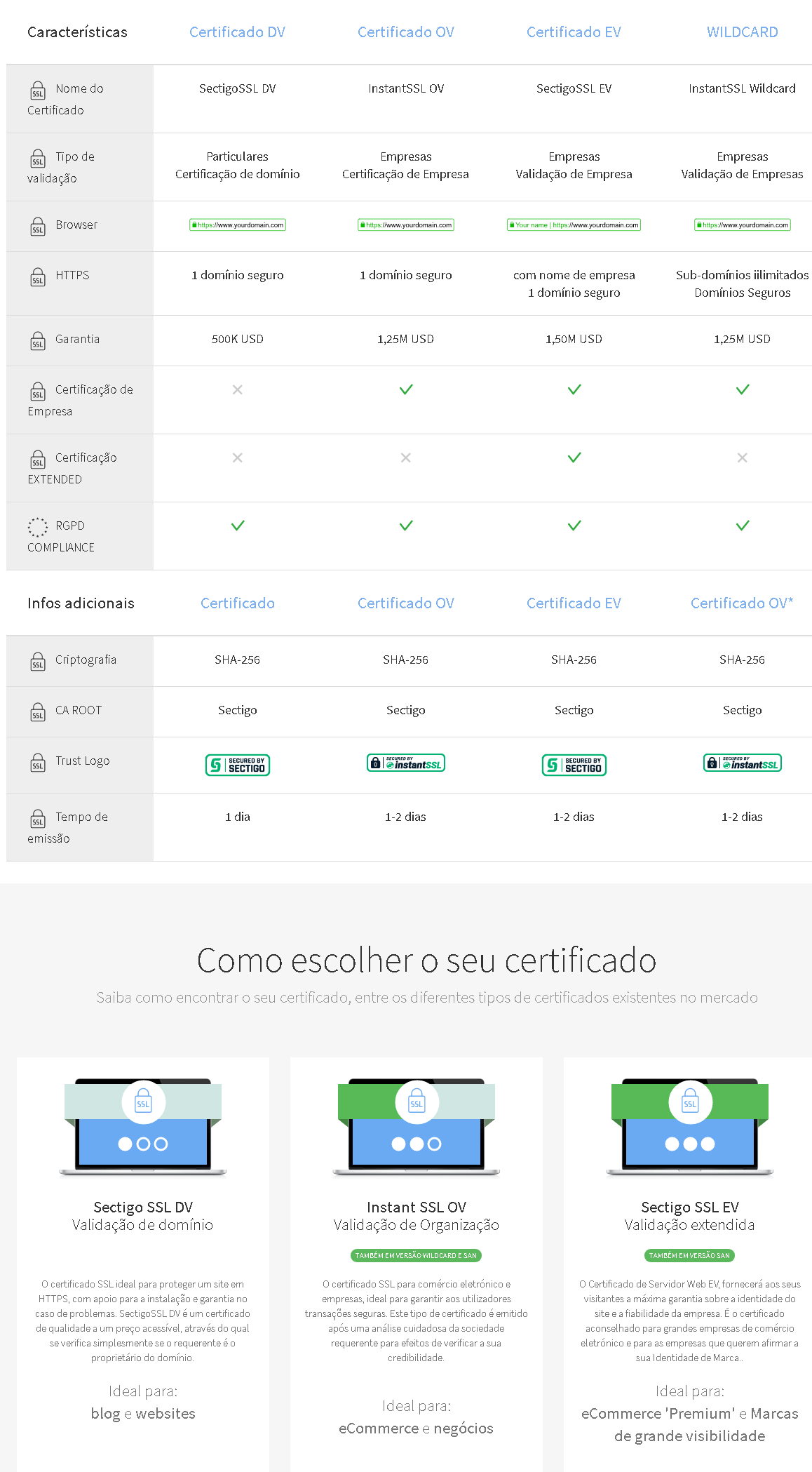This screenshot has height=1472, width=812.
Task: Open the Sectigo SSL EV card
Action: [x=690, y=1264]
